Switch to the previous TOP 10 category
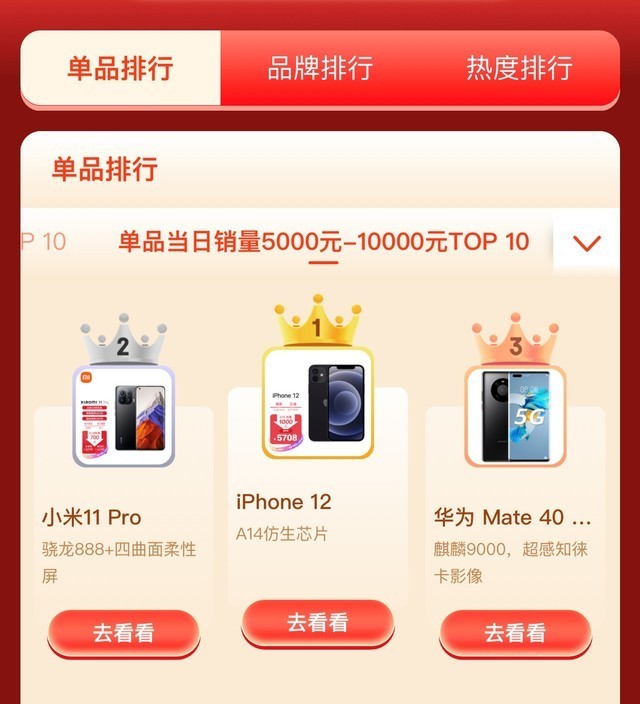640x704 pixels. click(43, 241)
